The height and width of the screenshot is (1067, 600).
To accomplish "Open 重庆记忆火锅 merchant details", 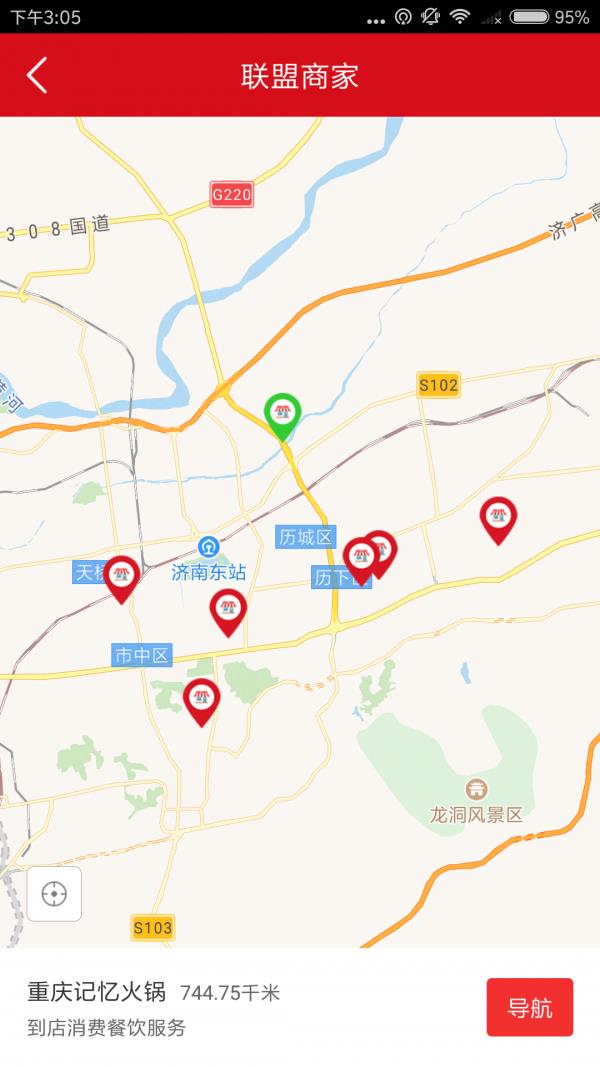I will pyautogui.click(x=96, y=993).
